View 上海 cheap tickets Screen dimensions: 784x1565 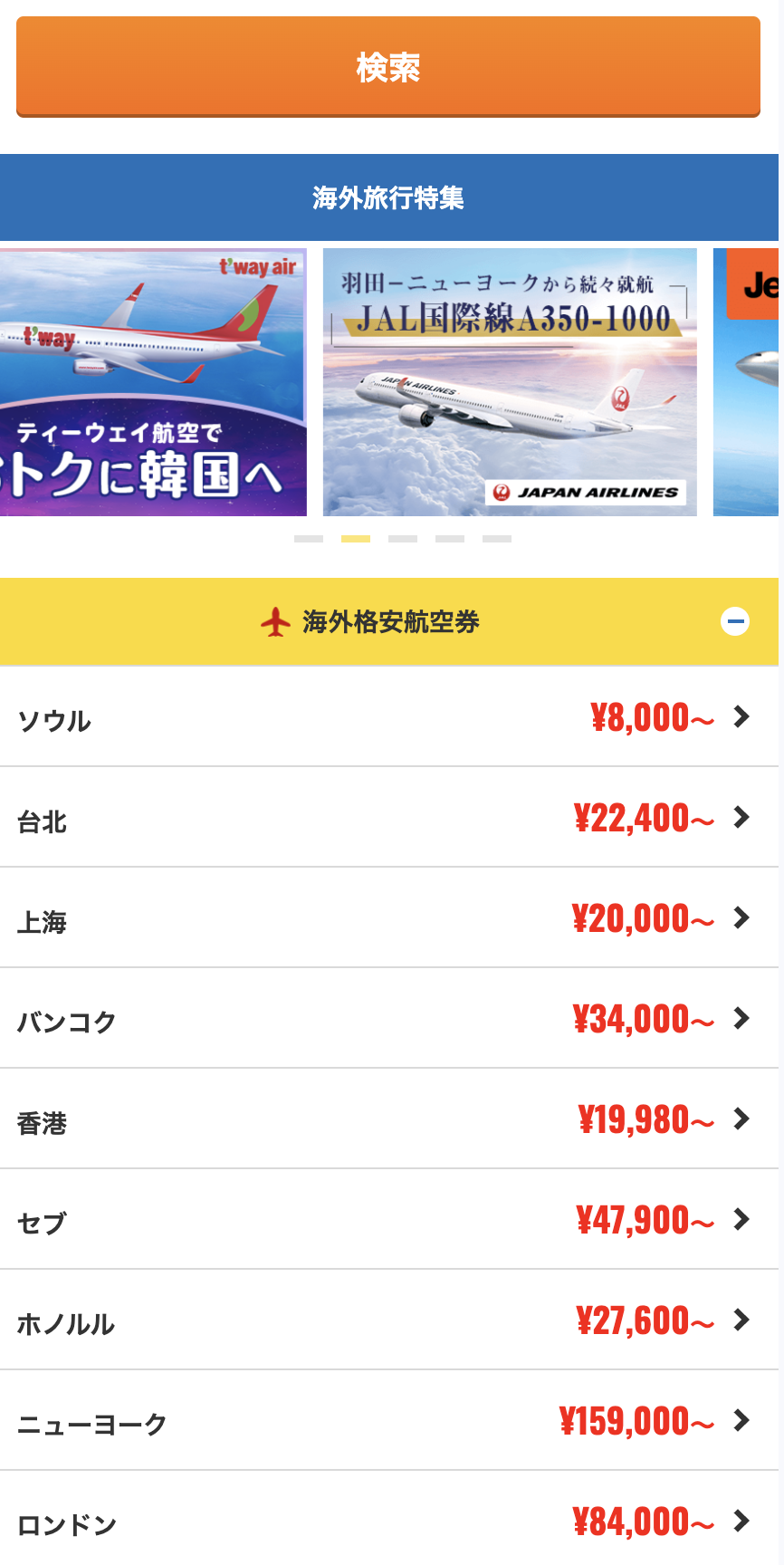coord(389,918)
